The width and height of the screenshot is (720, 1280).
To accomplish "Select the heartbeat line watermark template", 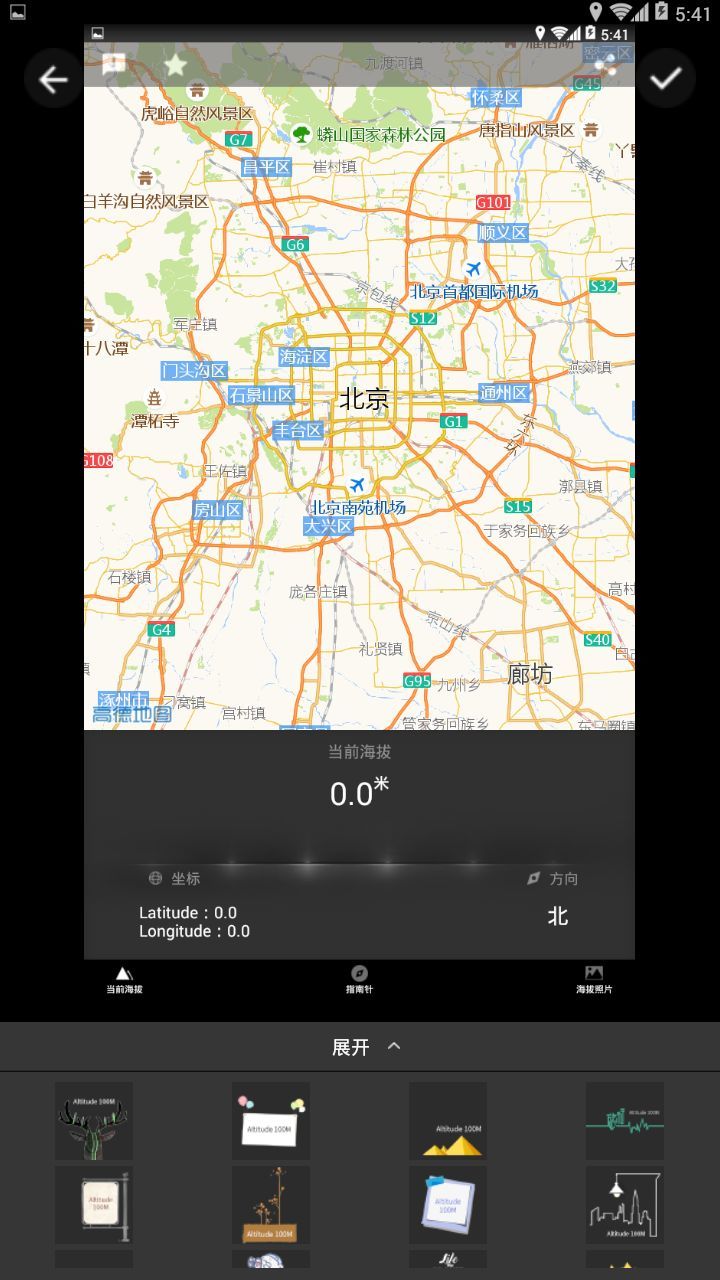I will click(625, 1122).
